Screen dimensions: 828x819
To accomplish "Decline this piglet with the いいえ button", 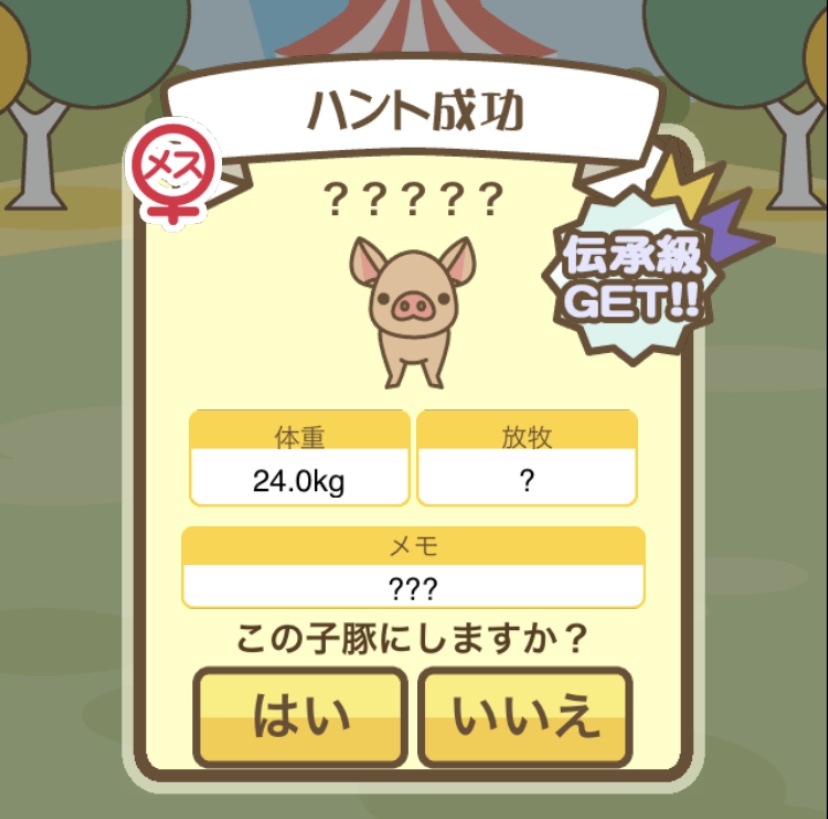I will tap(525, 717).
